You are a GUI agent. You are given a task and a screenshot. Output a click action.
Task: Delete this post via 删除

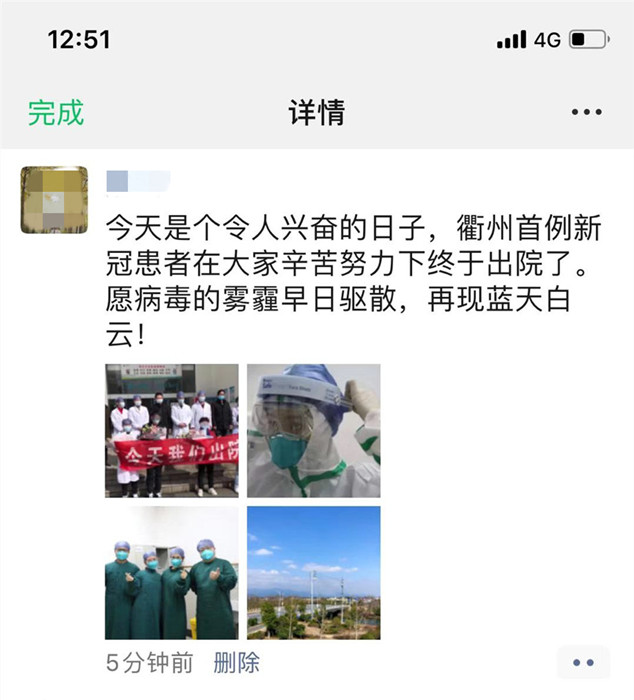236,662
